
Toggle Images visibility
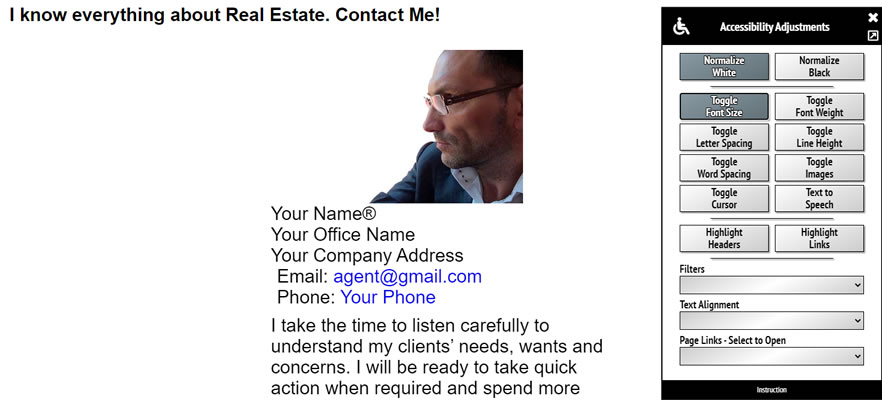click(x=819, y=168)
